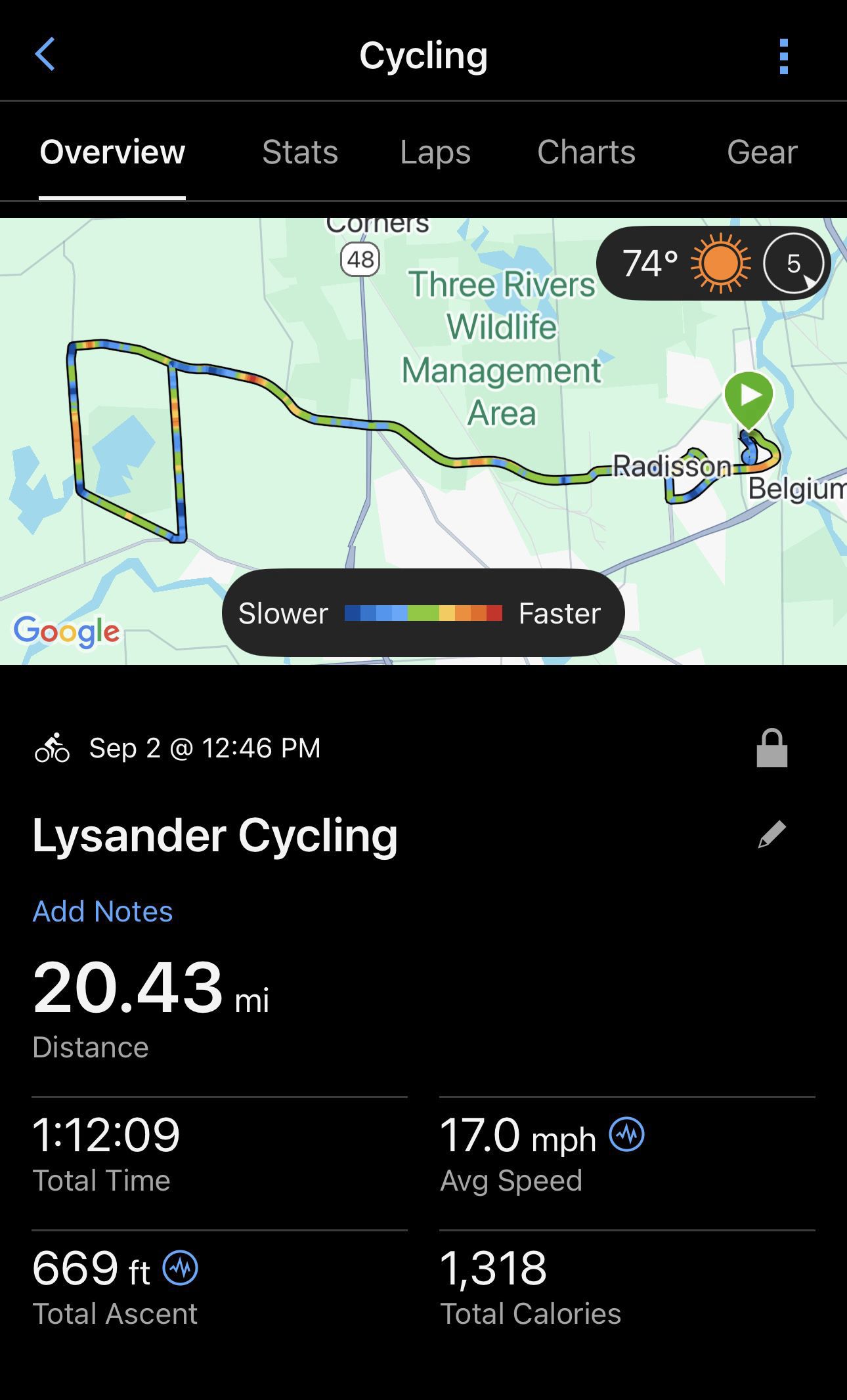Edit the activity name with the pencil icon
Viewport: 847px width, 1400px height.
(772, 835)
